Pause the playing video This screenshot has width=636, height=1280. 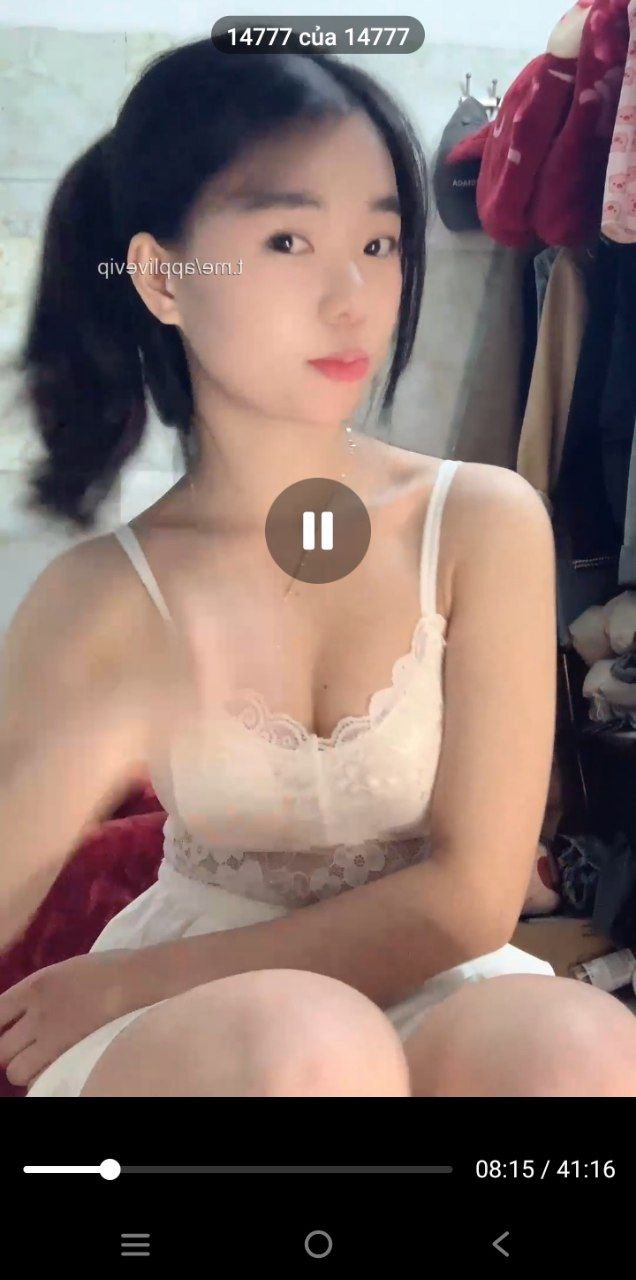(x=318, y=531)
